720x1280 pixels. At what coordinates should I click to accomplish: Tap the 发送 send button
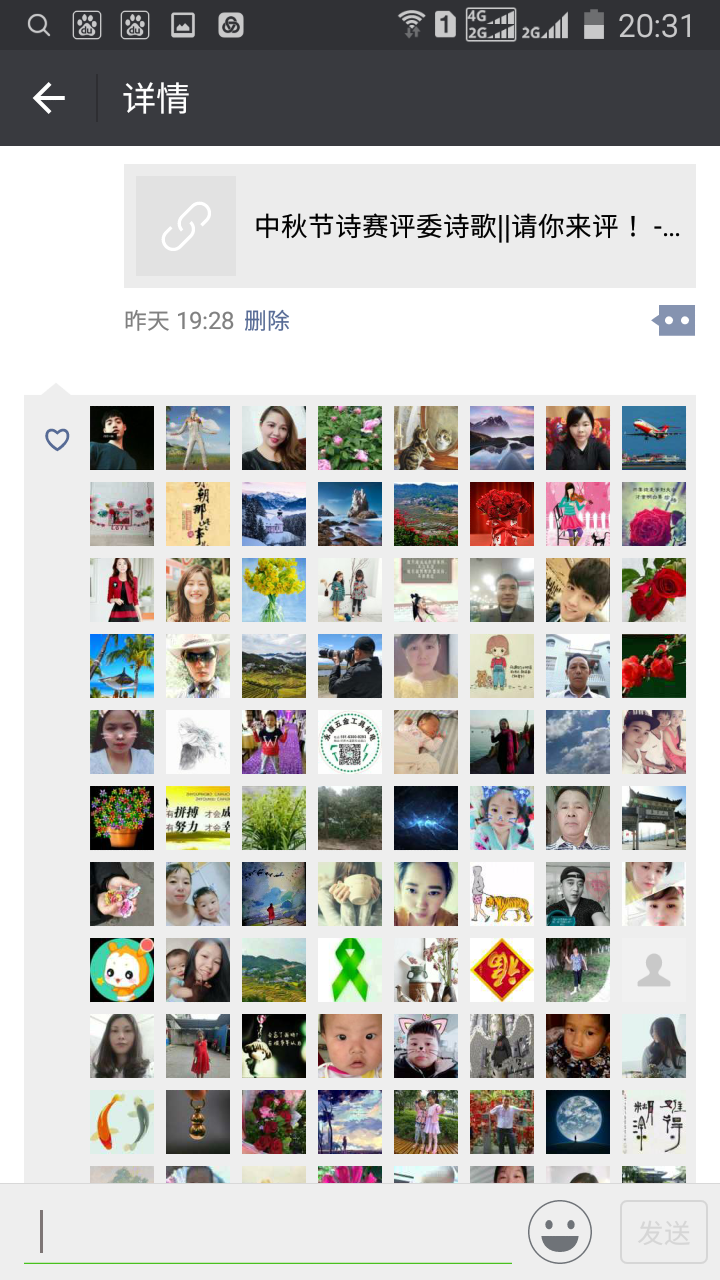(x=663, y=1232)
